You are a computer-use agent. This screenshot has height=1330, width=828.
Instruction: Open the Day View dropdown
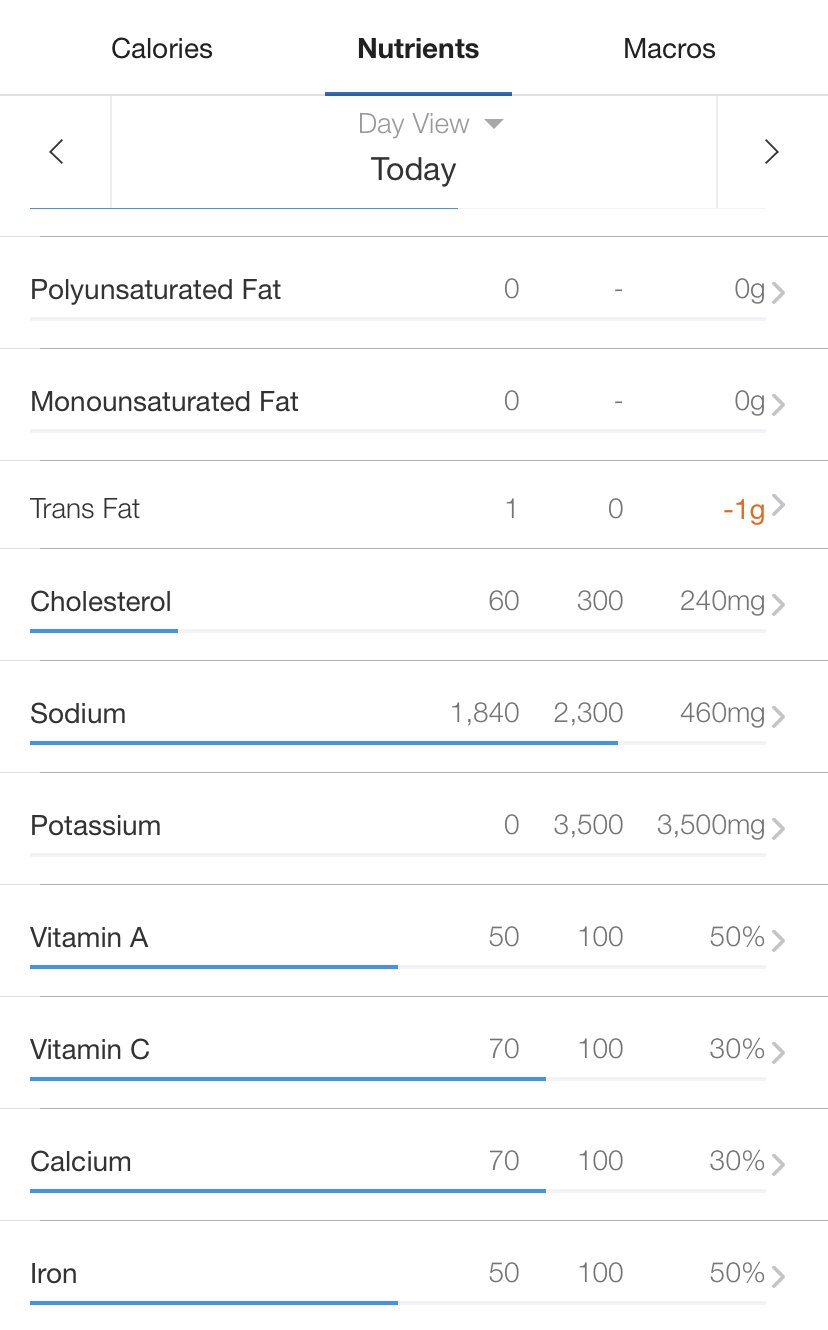(x=430, y=124)
